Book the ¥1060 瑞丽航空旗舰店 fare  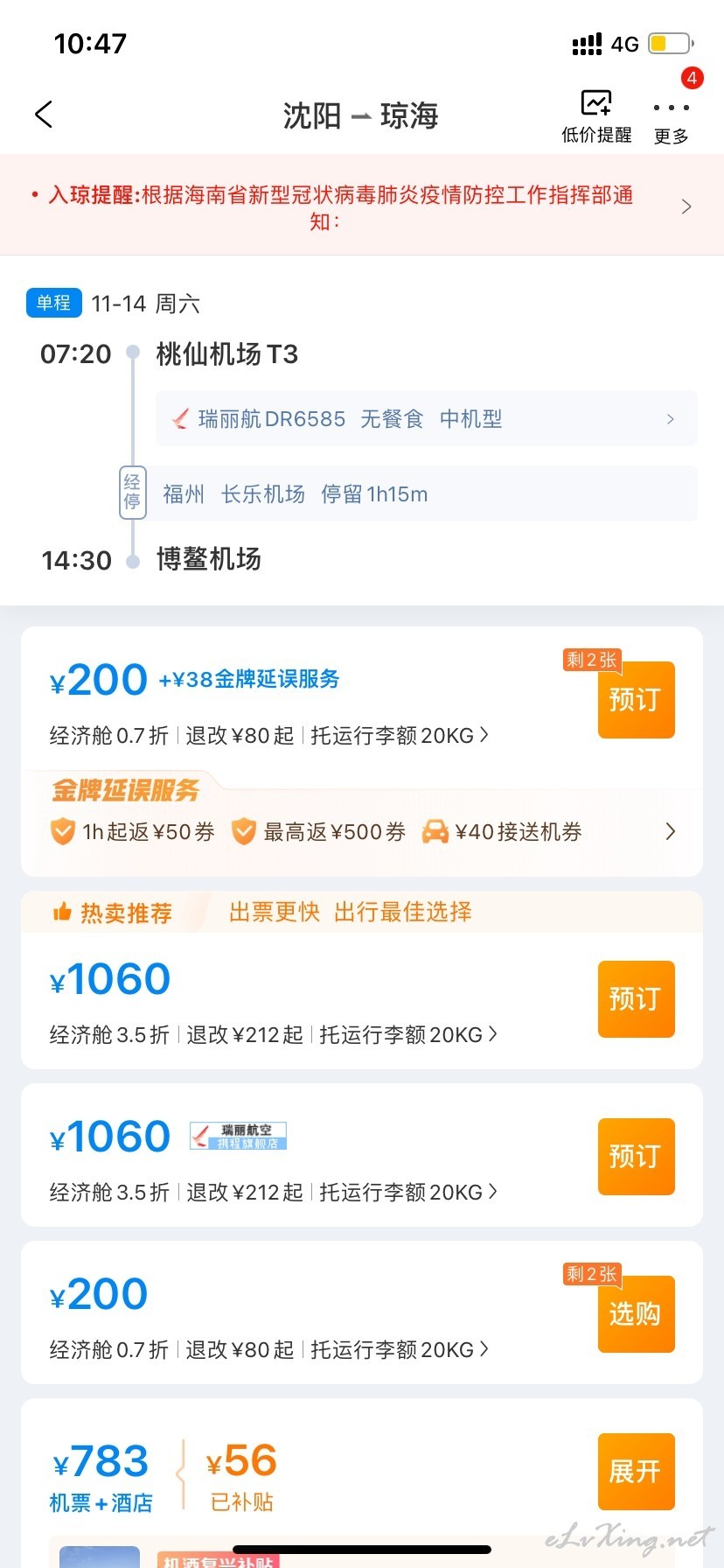636,1157
